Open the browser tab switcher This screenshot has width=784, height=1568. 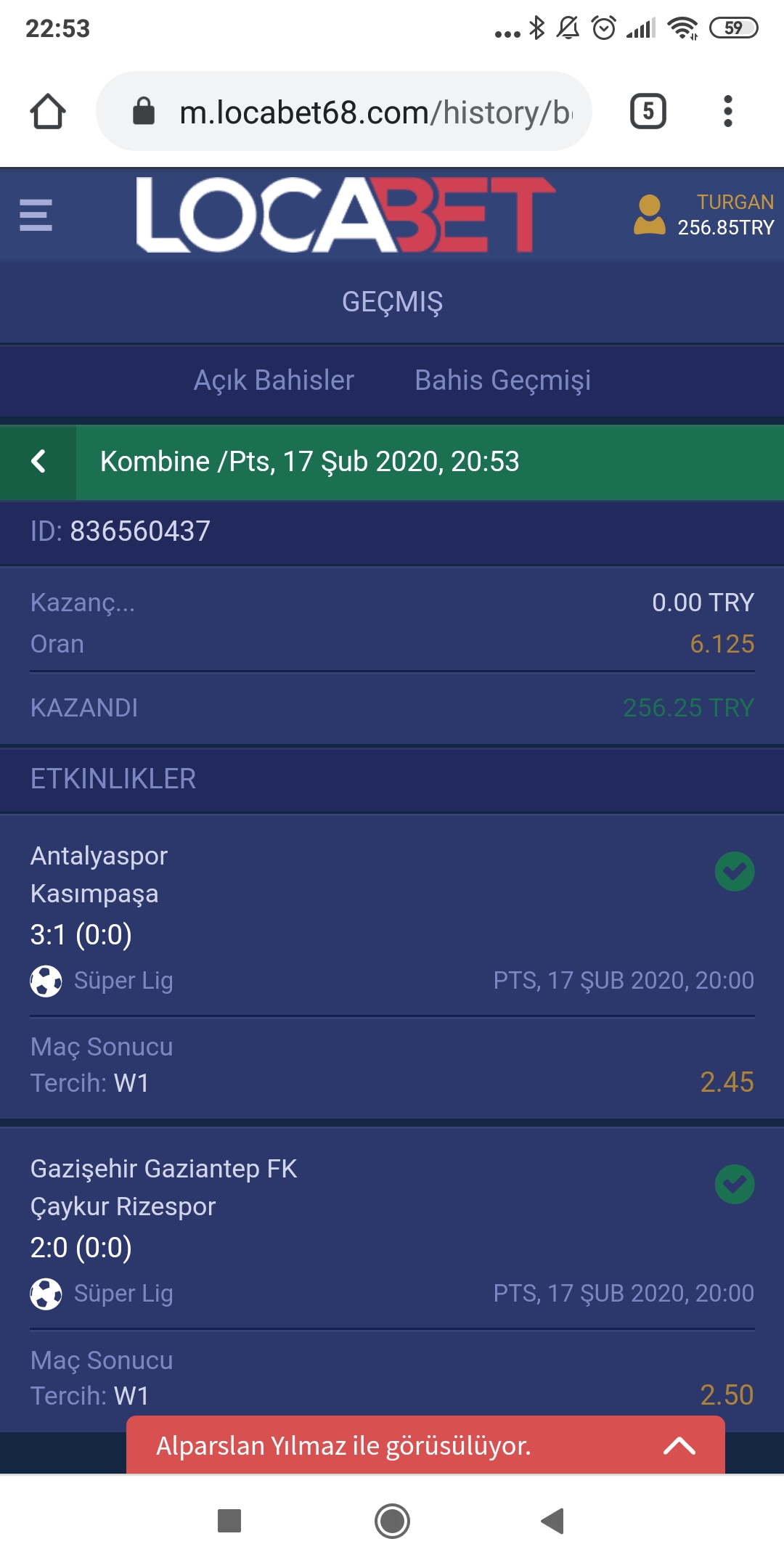(x=648, y=112)
